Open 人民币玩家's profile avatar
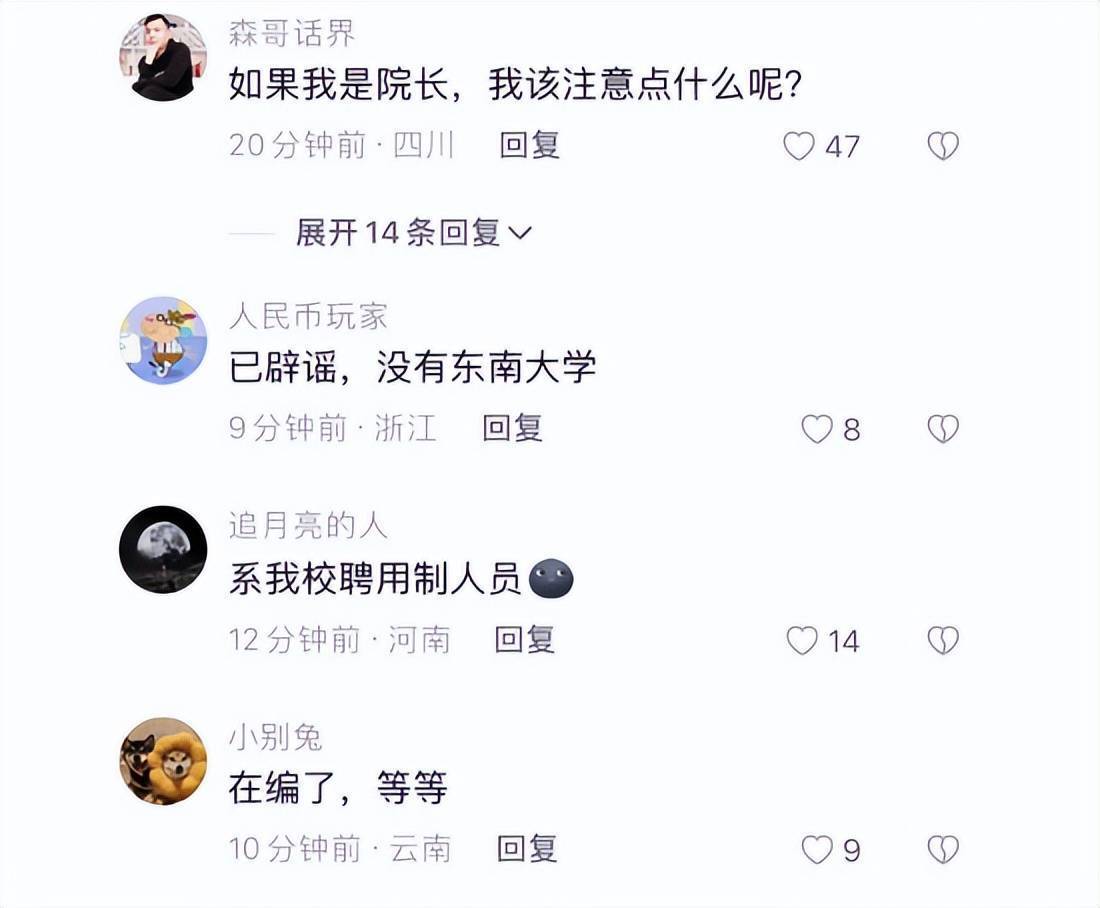Viewport: 1100px width, 908px height. pos(163,340)
